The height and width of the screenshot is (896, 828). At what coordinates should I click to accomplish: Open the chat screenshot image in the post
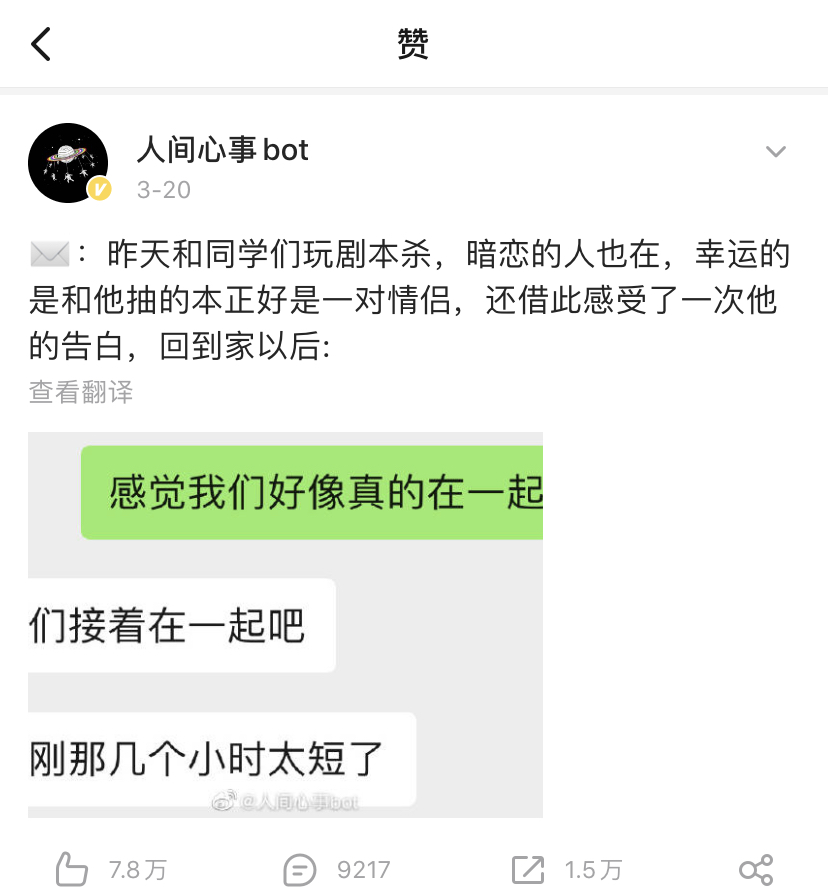click(x=285, y=625)
